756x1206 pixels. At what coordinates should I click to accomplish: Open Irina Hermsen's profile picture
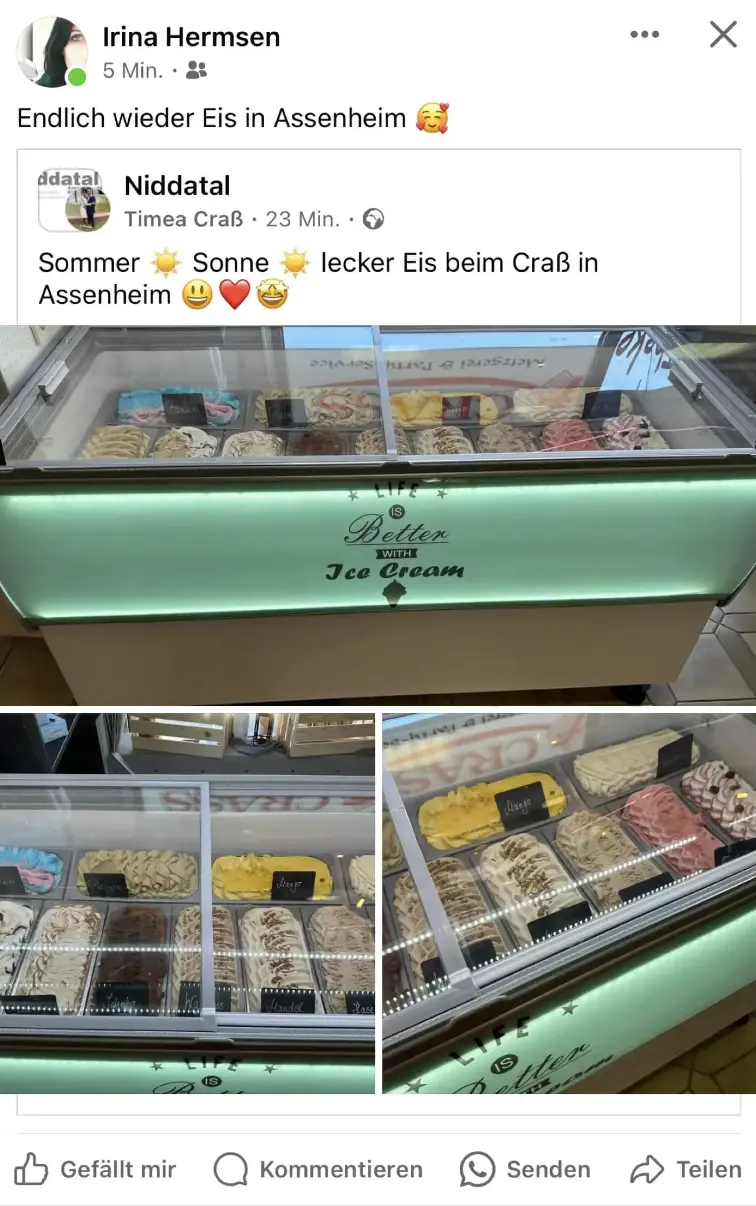[x=52, y=52]
